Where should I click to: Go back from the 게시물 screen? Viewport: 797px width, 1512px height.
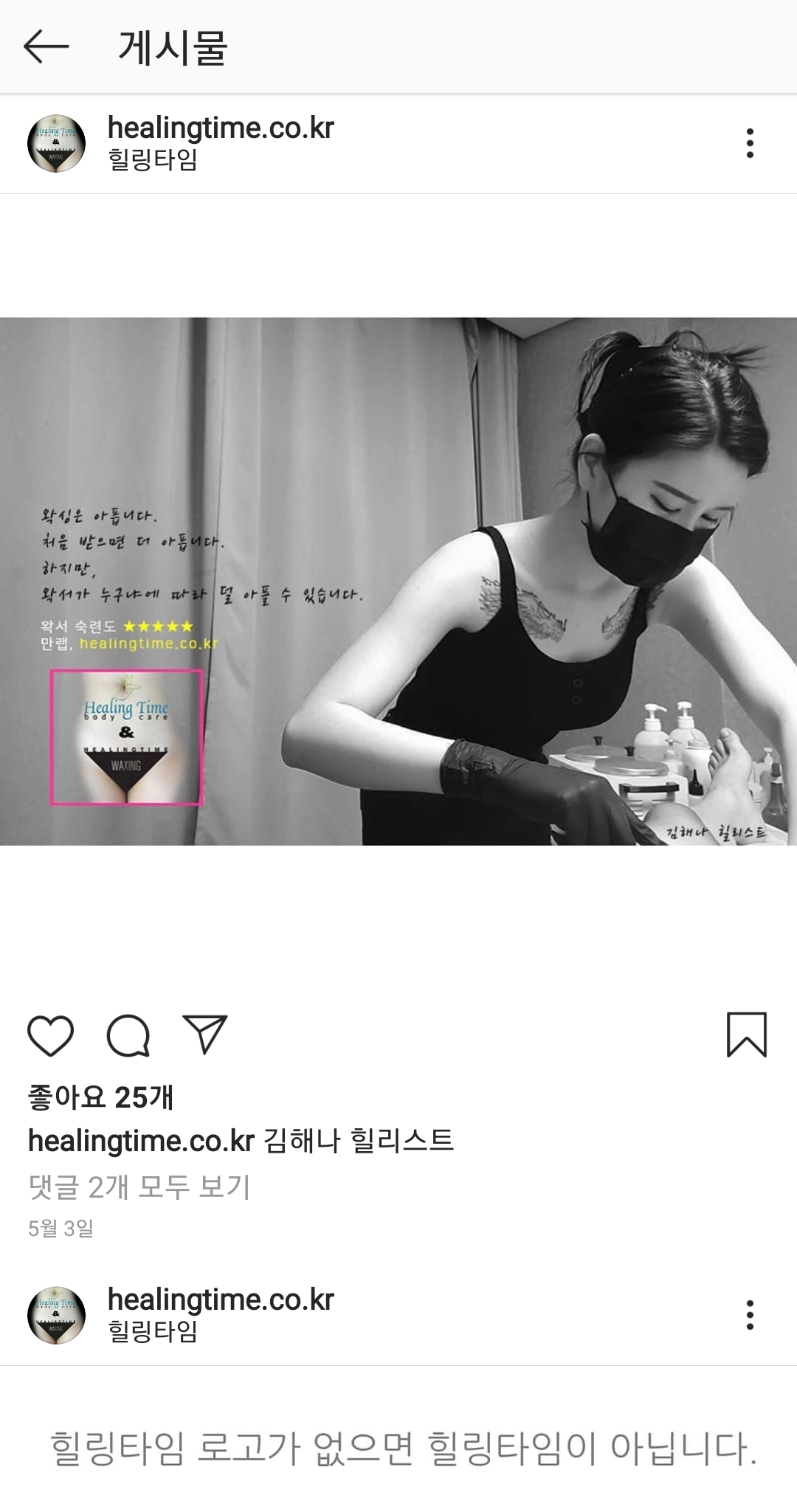(x=46, y=46)
